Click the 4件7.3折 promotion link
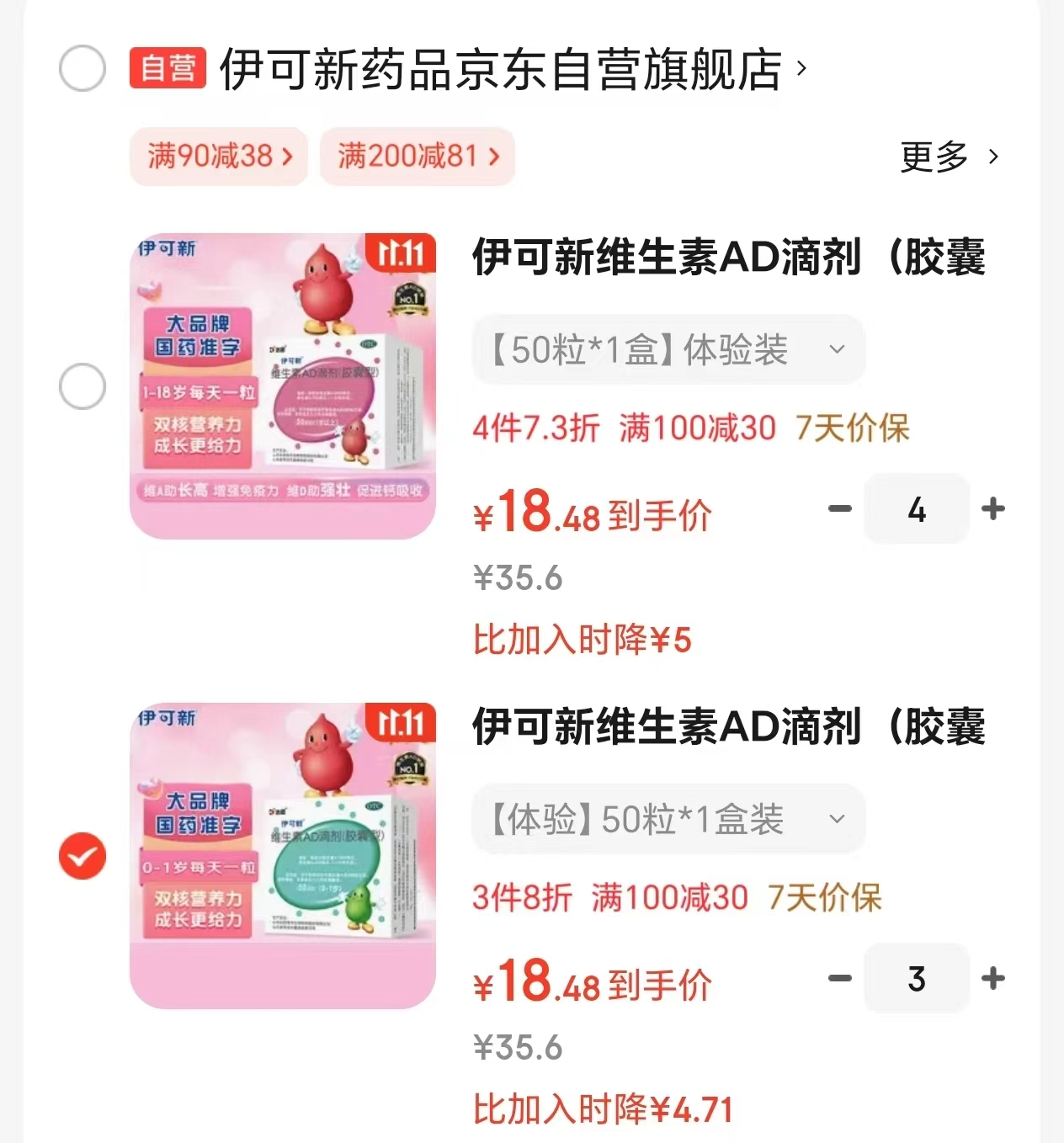The height and width of the screenshot is (1143, 1064). 536,428
